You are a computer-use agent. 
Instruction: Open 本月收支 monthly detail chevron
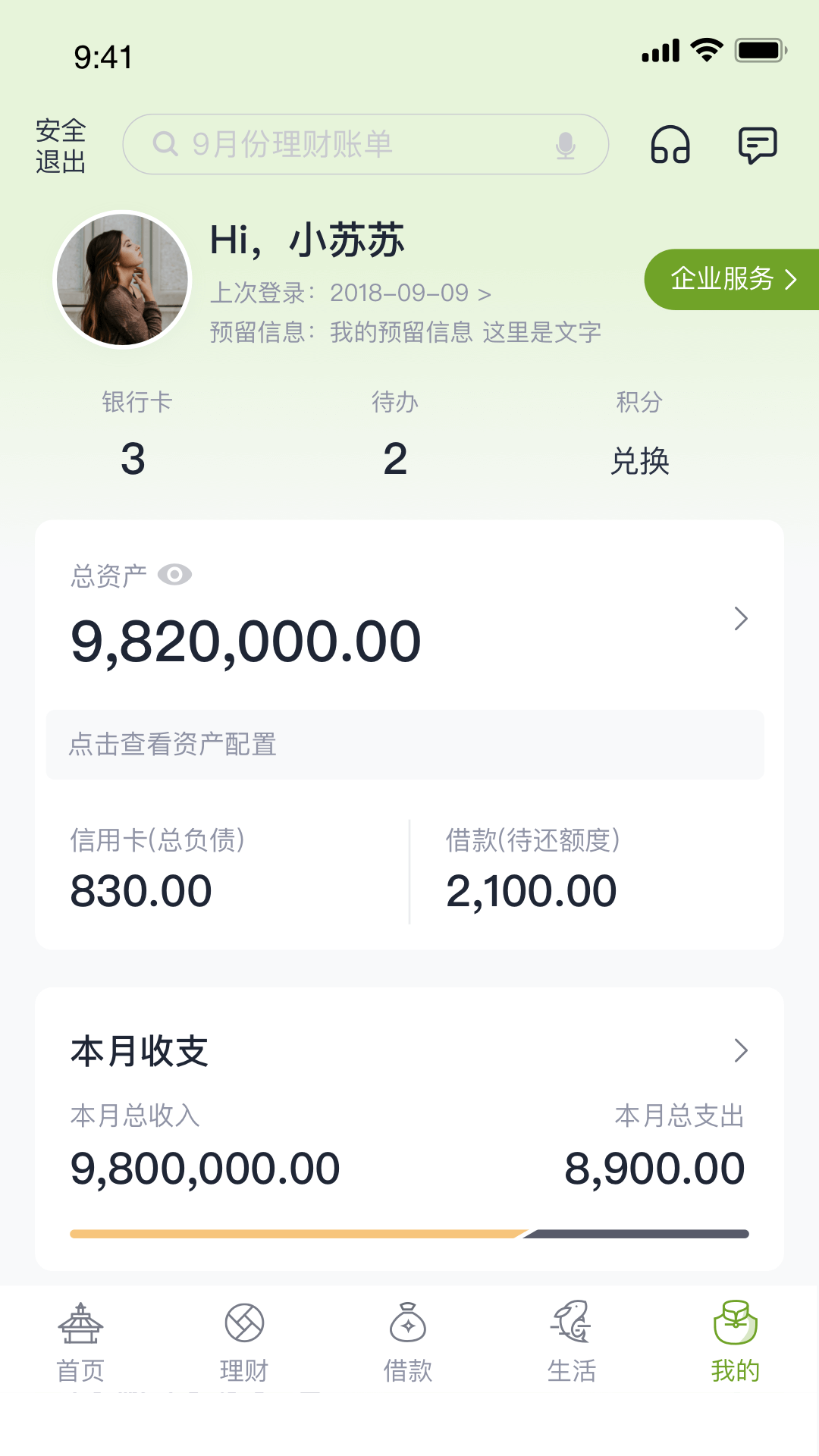741,1051
